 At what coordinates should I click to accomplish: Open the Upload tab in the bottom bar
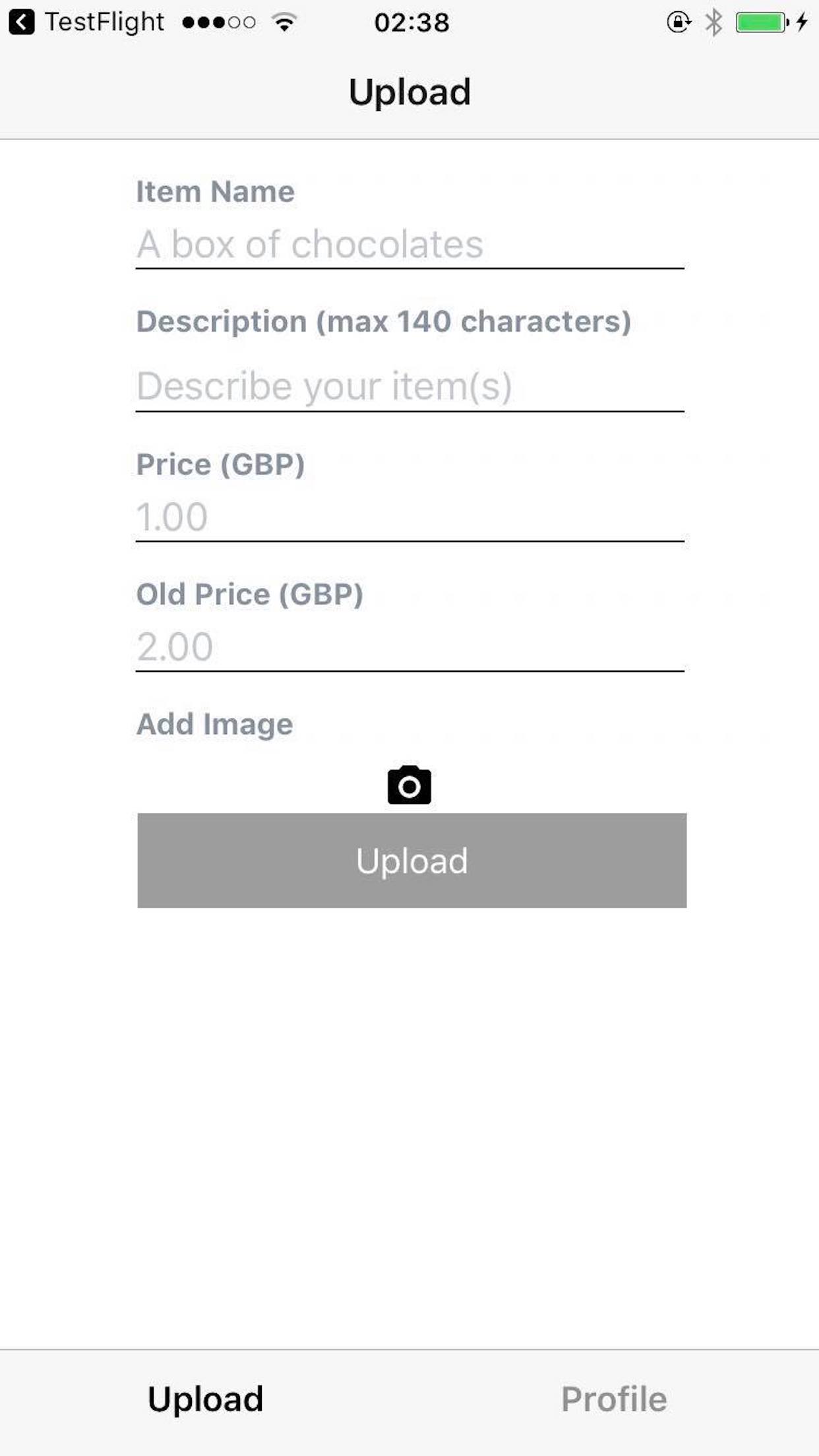[205, 1399]
